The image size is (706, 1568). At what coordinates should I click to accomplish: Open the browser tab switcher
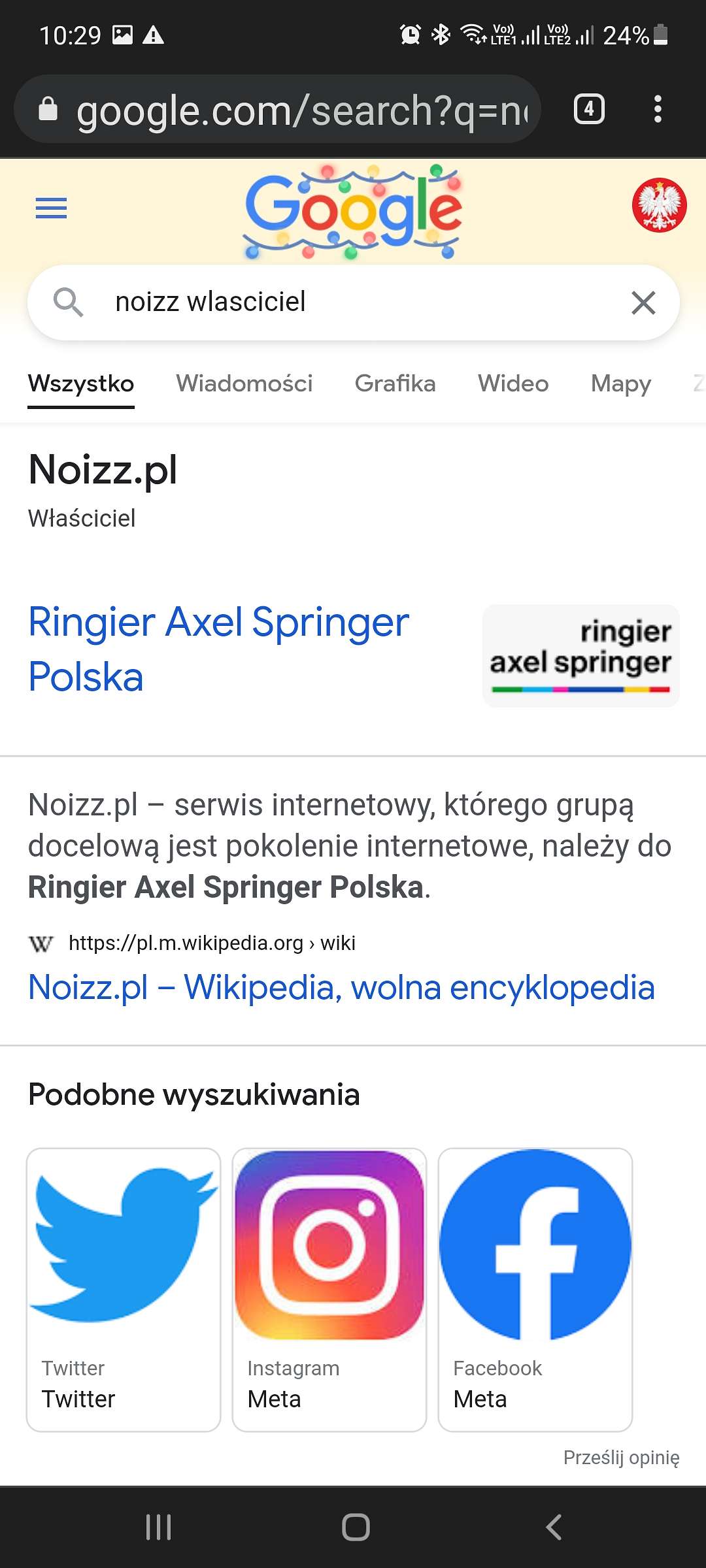[589, 109]
